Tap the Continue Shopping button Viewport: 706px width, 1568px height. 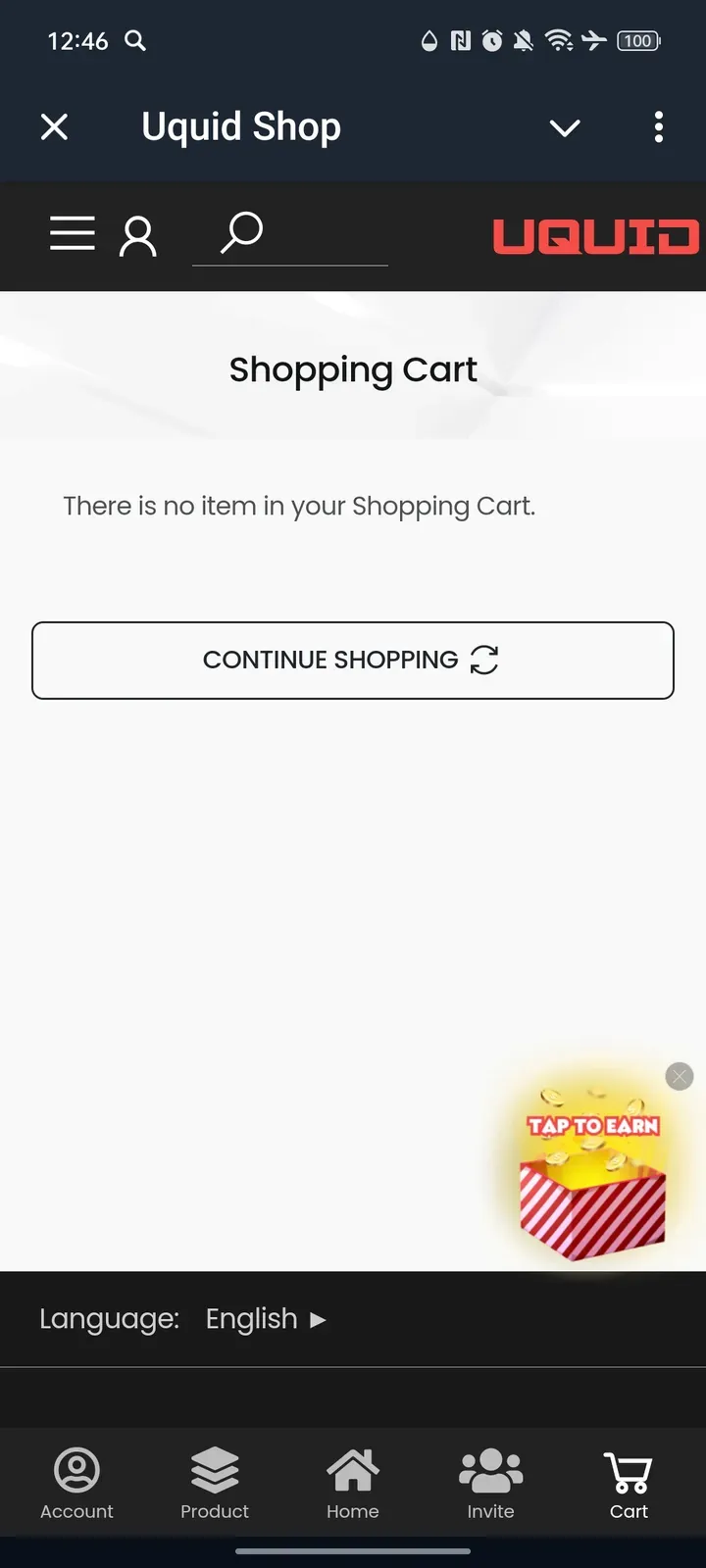pos(353,660)
